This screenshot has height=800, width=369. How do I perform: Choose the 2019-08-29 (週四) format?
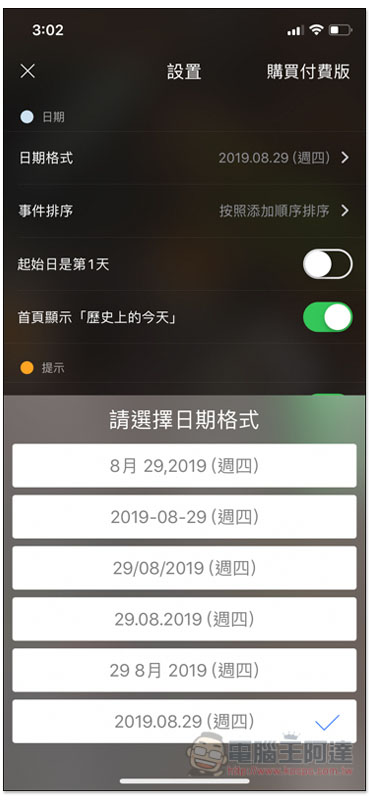click(x=184, y=517)
